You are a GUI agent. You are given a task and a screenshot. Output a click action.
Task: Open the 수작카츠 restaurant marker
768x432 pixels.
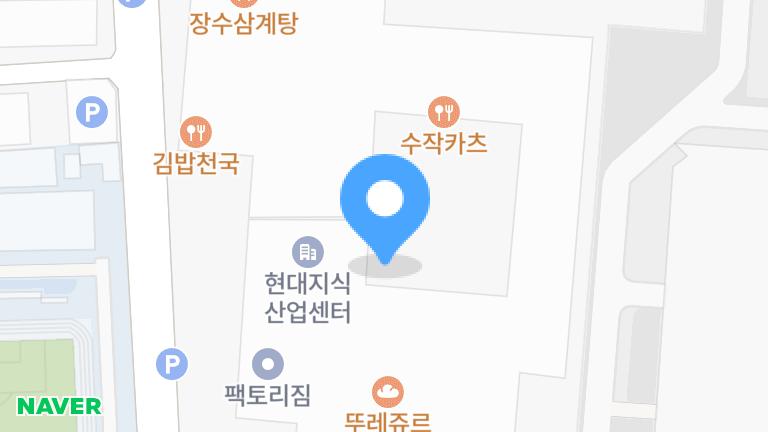tap(443, 111)
